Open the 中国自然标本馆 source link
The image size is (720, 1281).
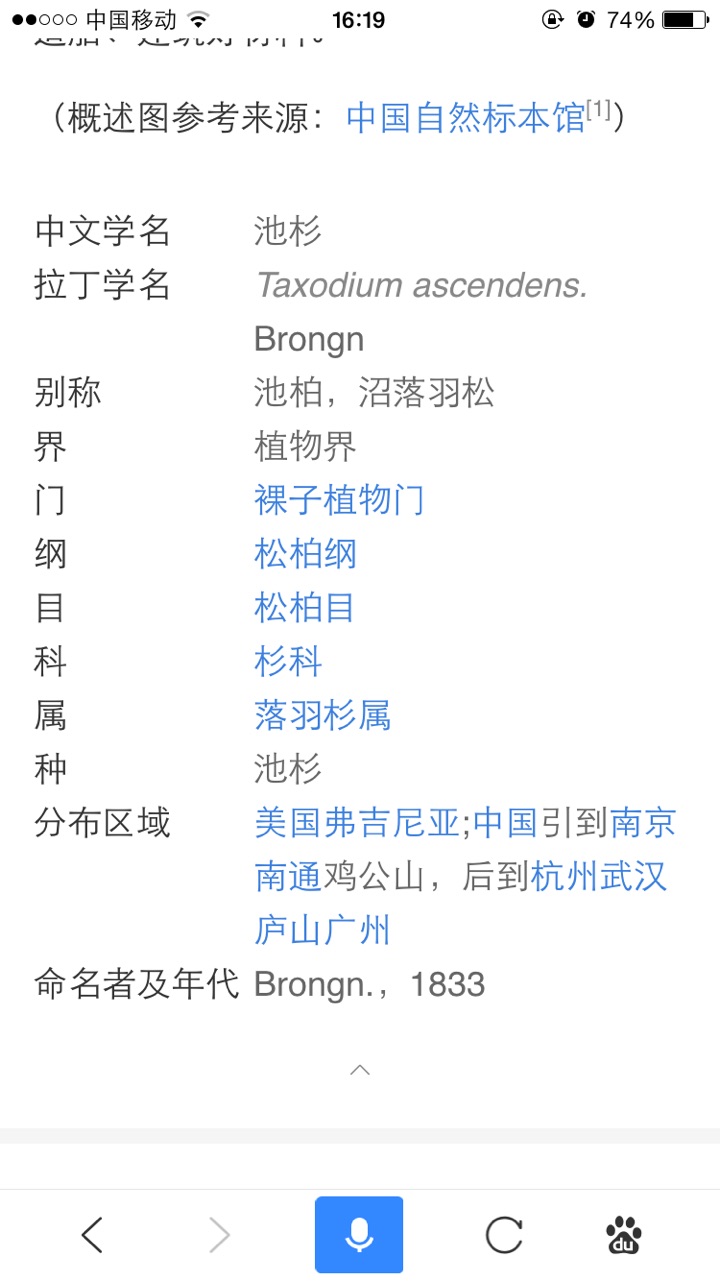tap(465, 118)
